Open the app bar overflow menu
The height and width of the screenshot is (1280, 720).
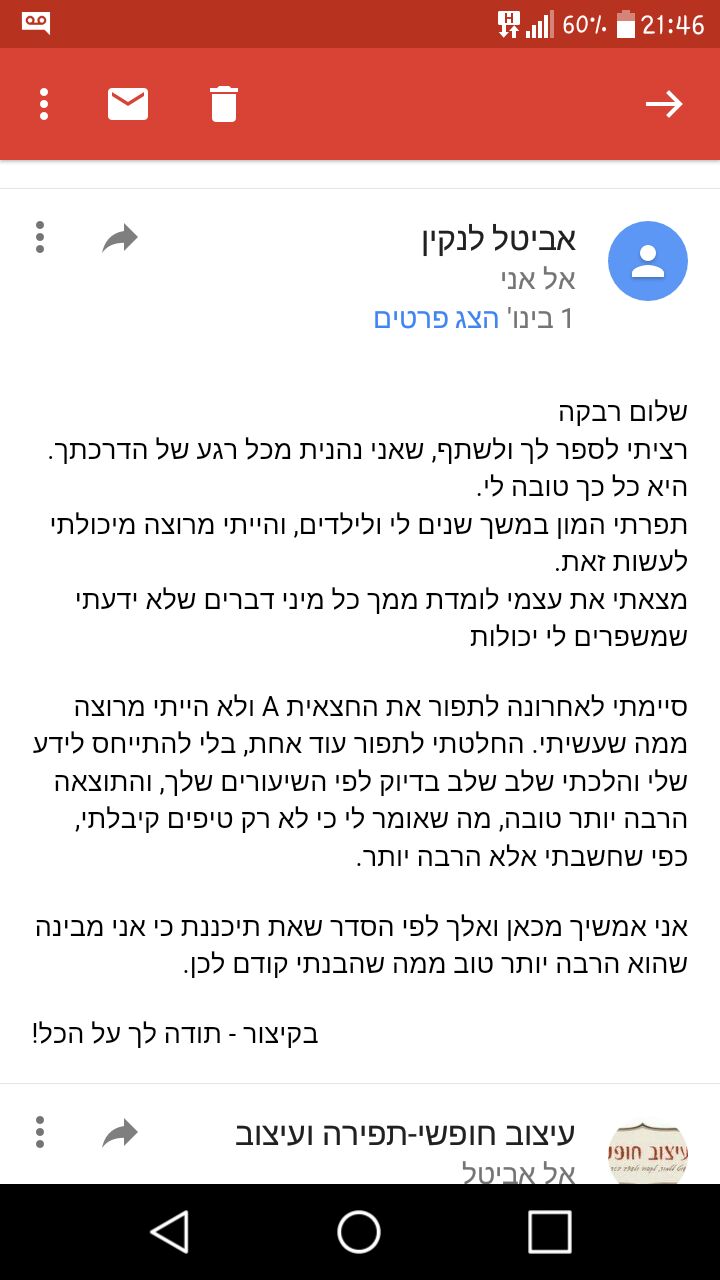coord(43,104)
